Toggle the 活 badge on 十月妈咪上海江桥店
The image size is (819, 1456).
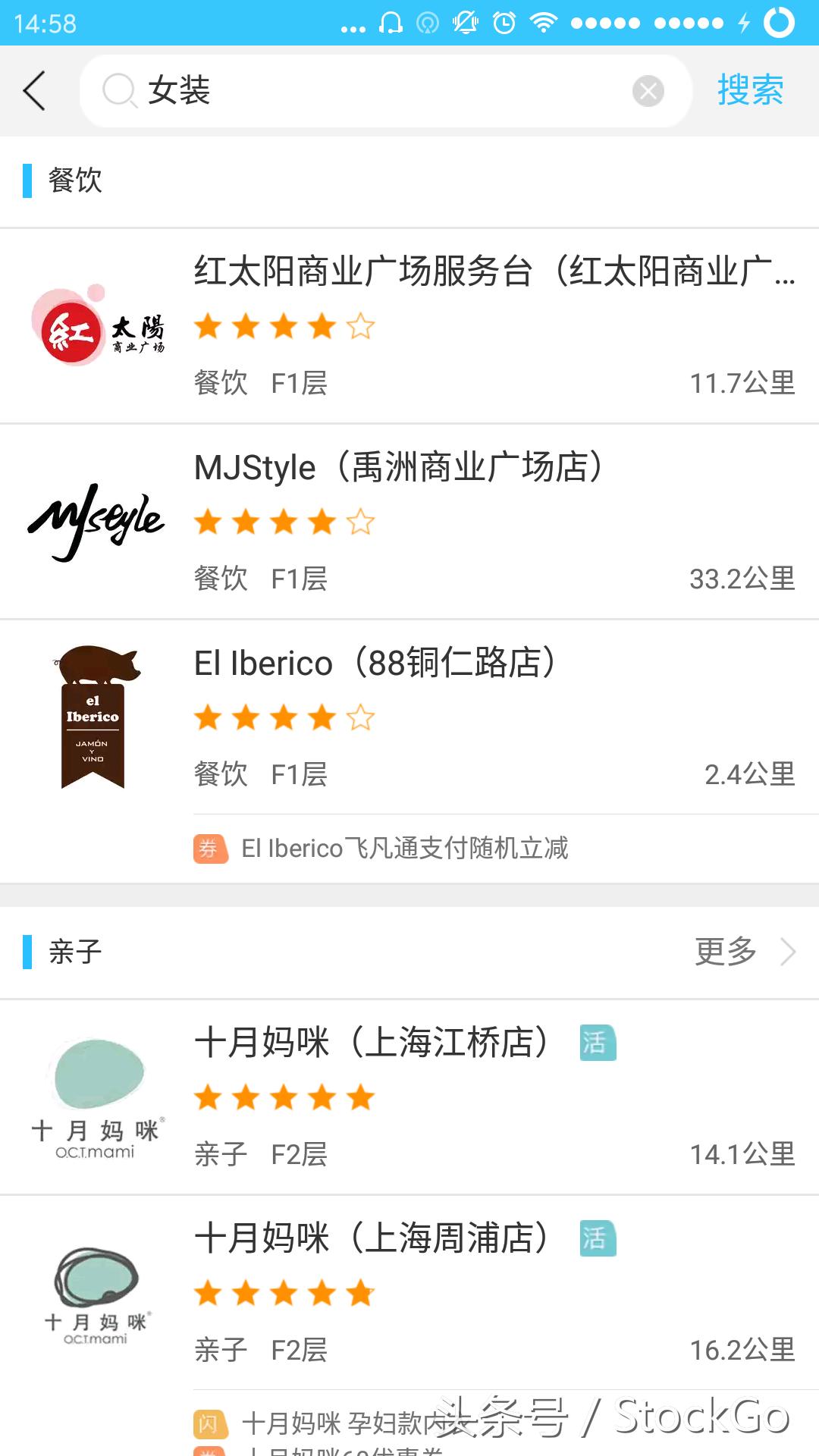pyautogui.click(x=598, y=1043)
